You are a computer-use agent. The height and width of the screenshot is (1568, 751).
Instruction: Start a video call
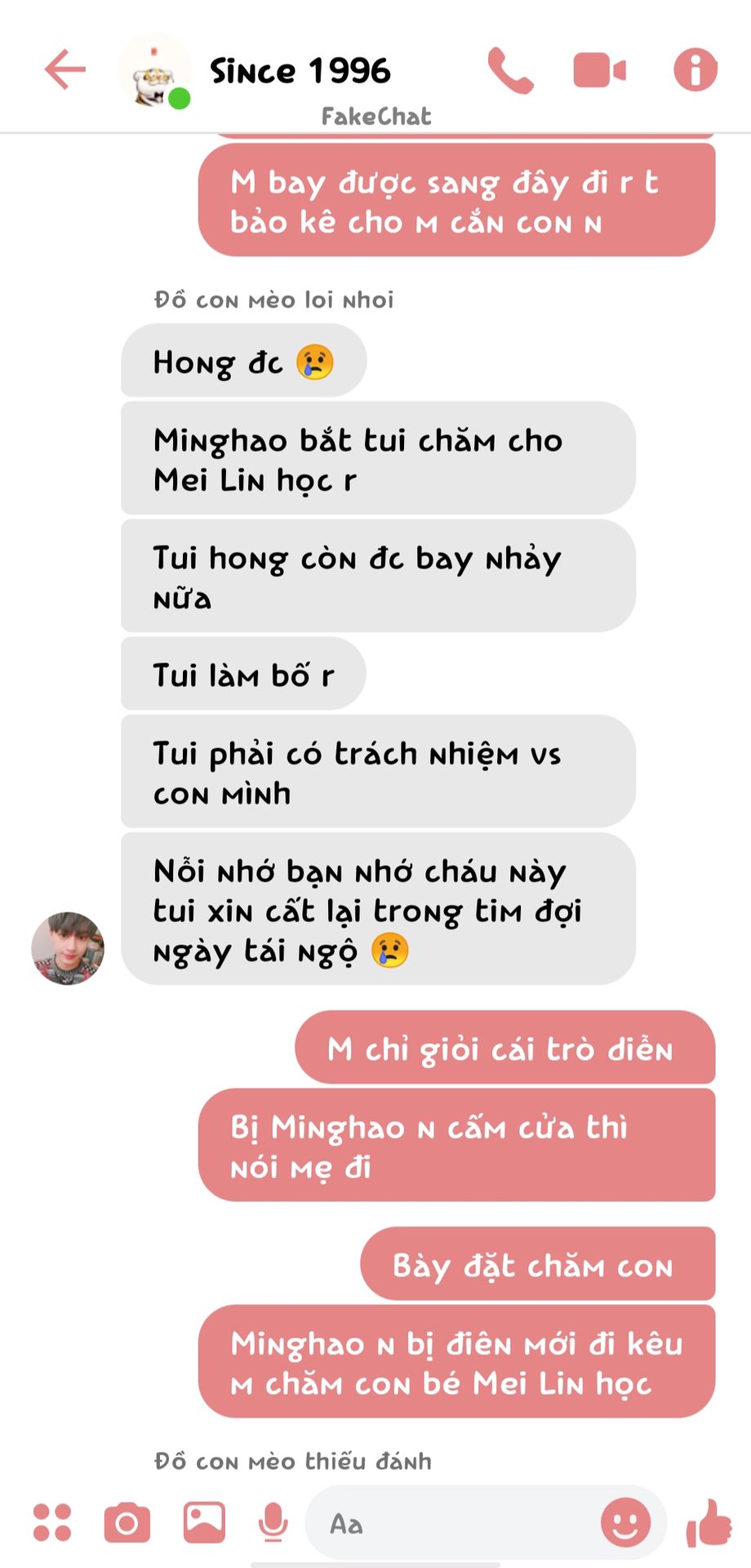click(600, 70)
